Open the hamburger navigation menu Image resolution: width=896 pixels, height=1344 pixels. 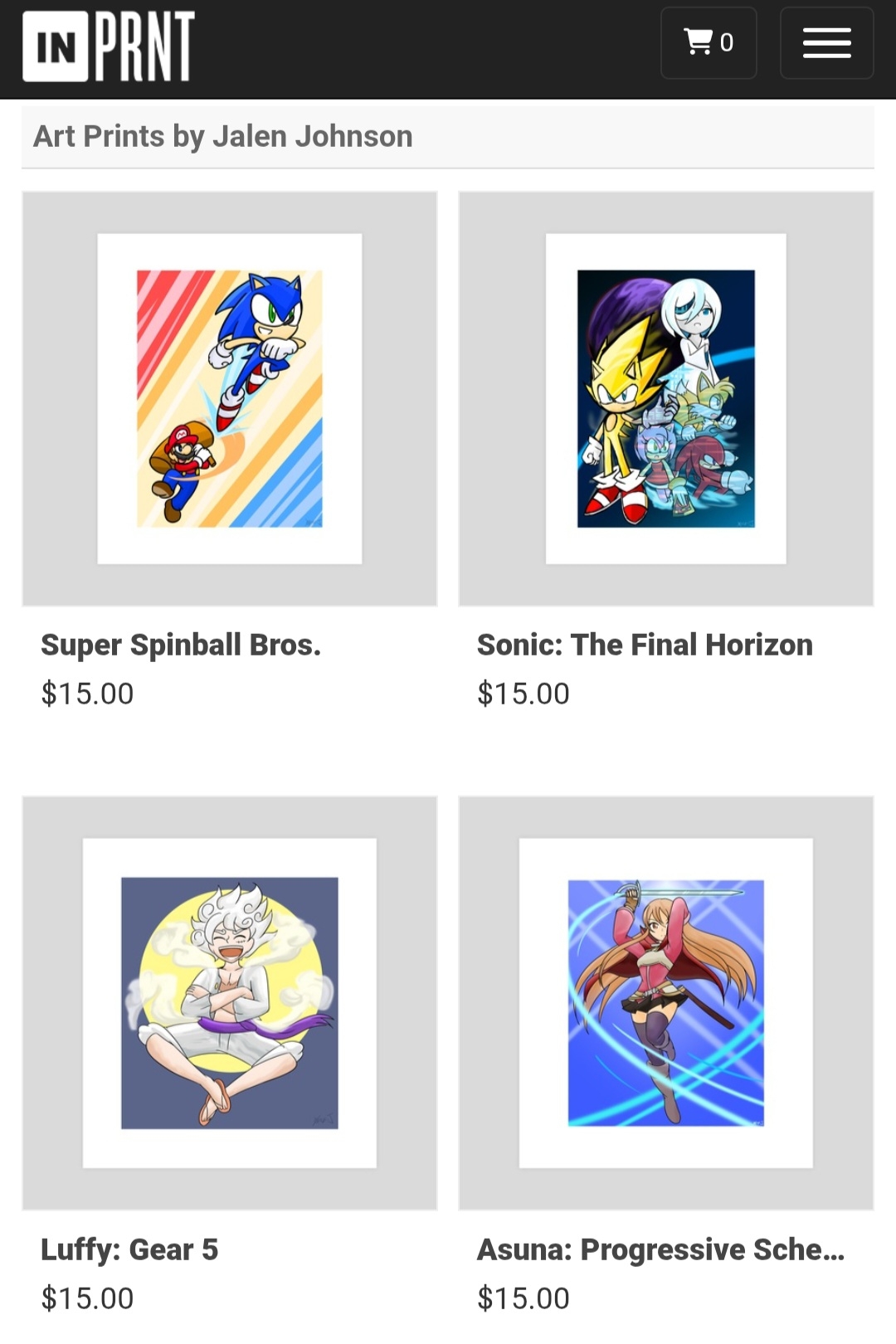pyautogui.click(x=826, y=43)
